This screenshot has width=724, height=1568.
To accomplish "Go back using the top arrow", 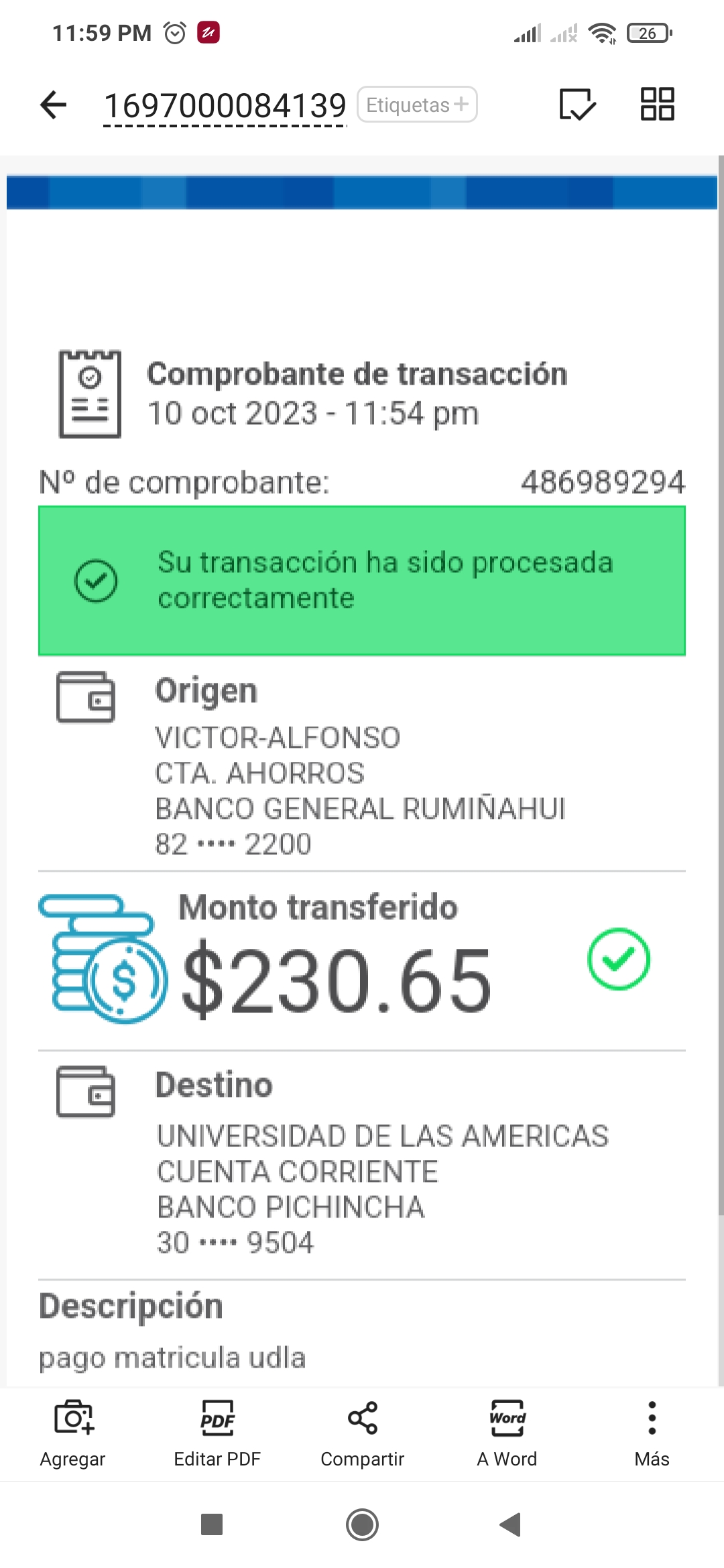I will 54,105.
